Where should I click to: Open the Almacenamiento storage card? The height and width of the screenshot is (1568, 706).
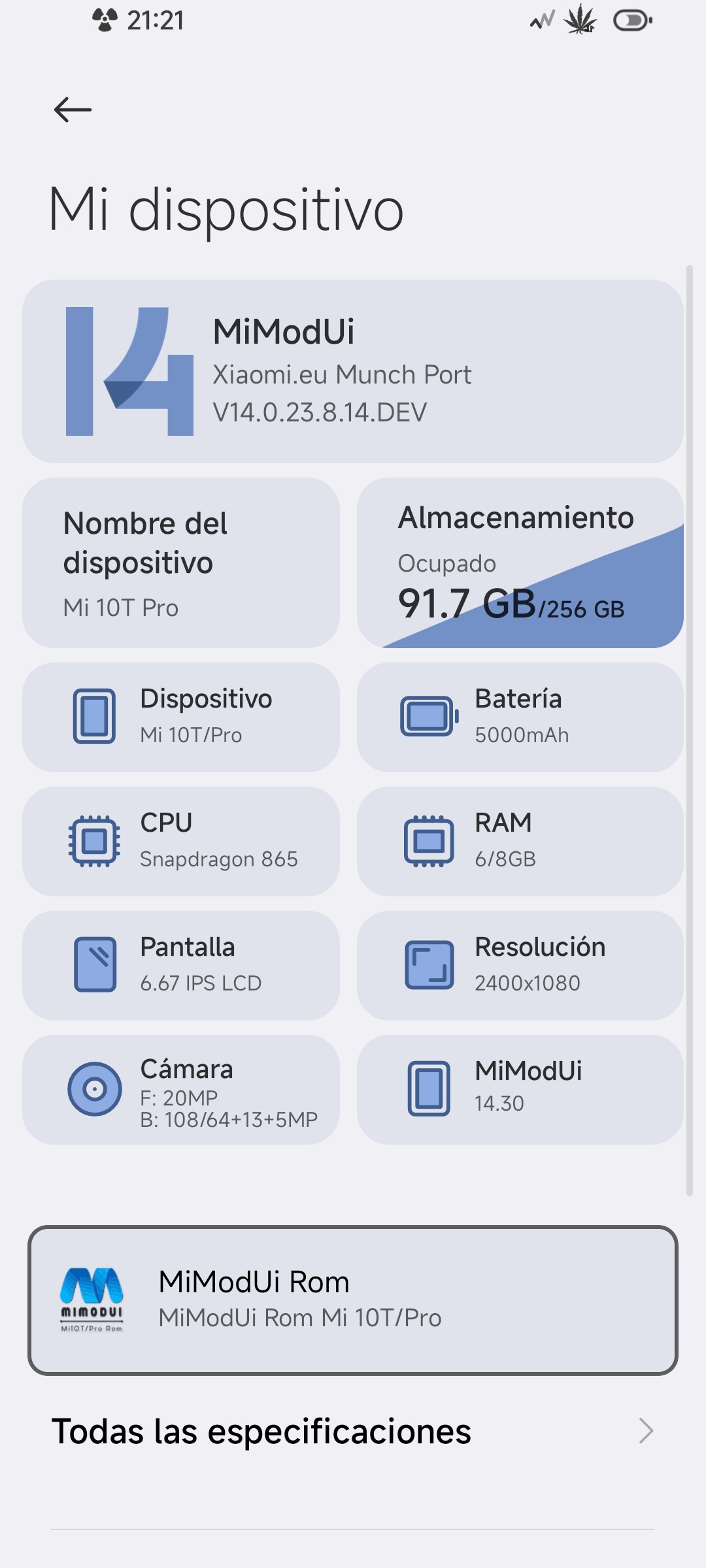[520, 563]
